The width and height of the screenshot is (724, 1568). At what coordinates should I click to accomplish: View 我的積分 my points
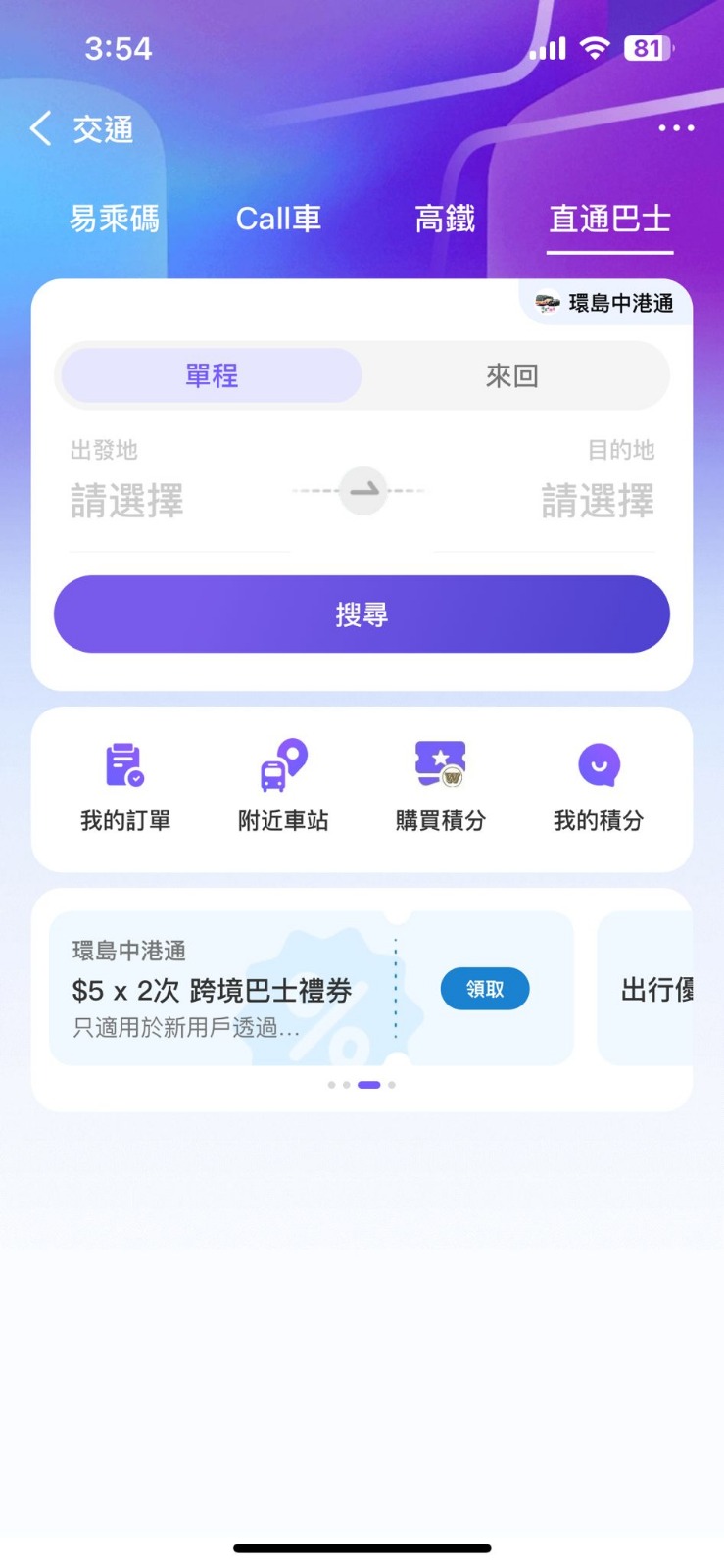tap(599, 787)
